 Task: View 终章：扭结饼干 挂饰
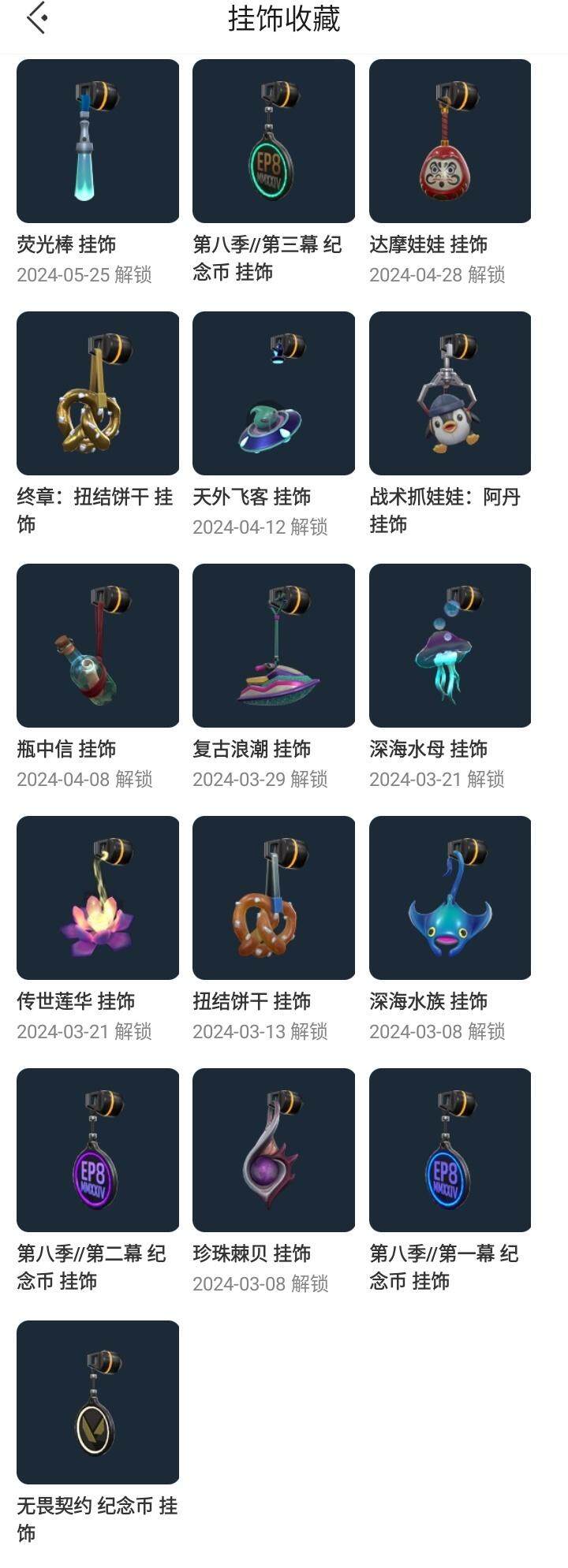98,393
